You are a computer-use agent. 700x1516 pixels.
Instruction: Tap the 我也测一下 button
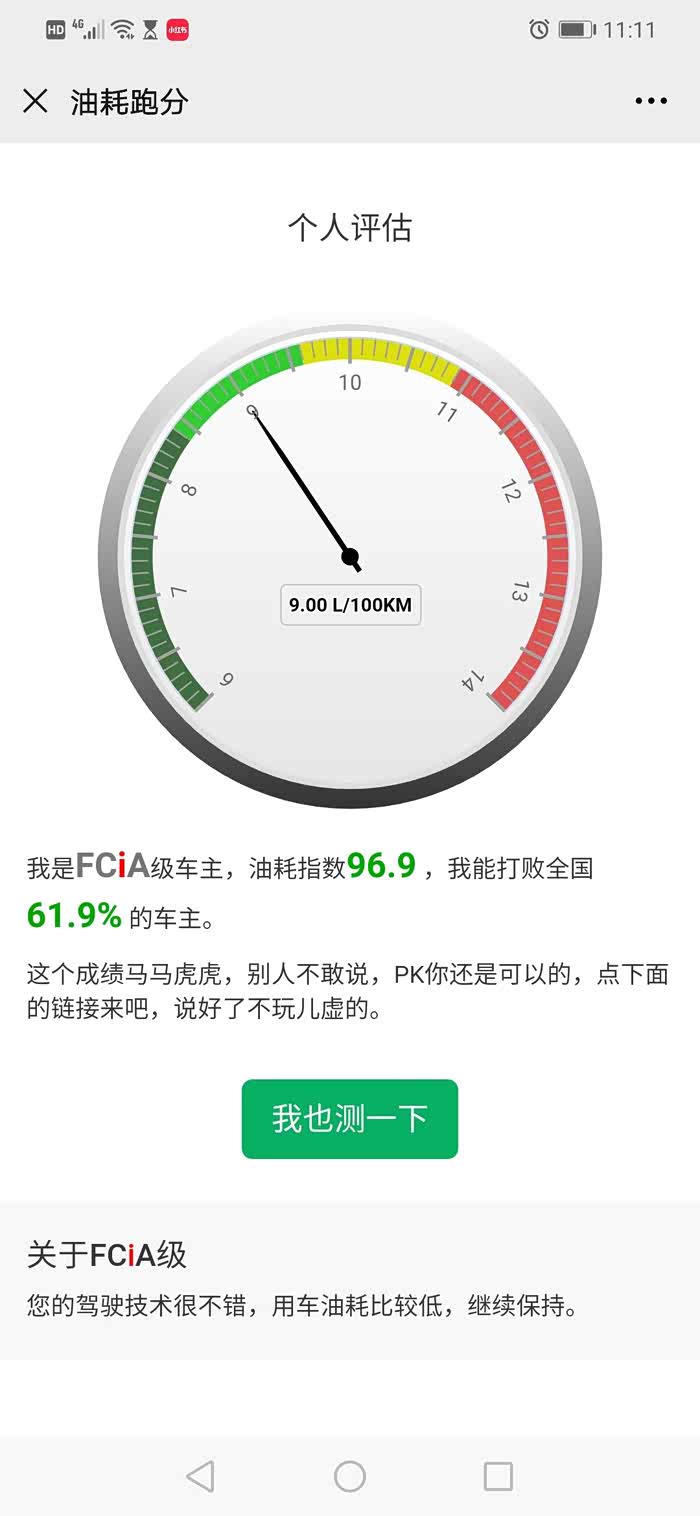[350, 1119]
